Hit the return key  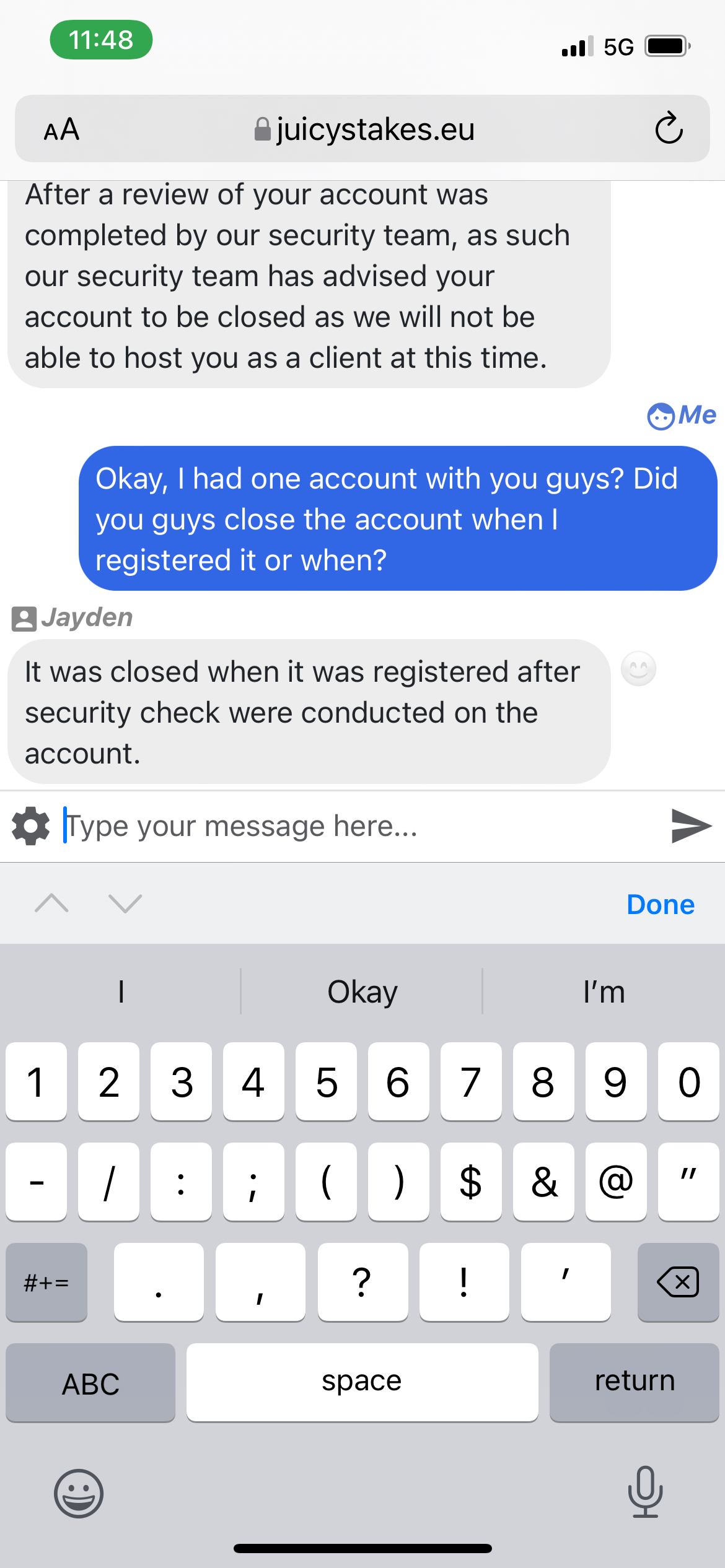[634, 1382]
